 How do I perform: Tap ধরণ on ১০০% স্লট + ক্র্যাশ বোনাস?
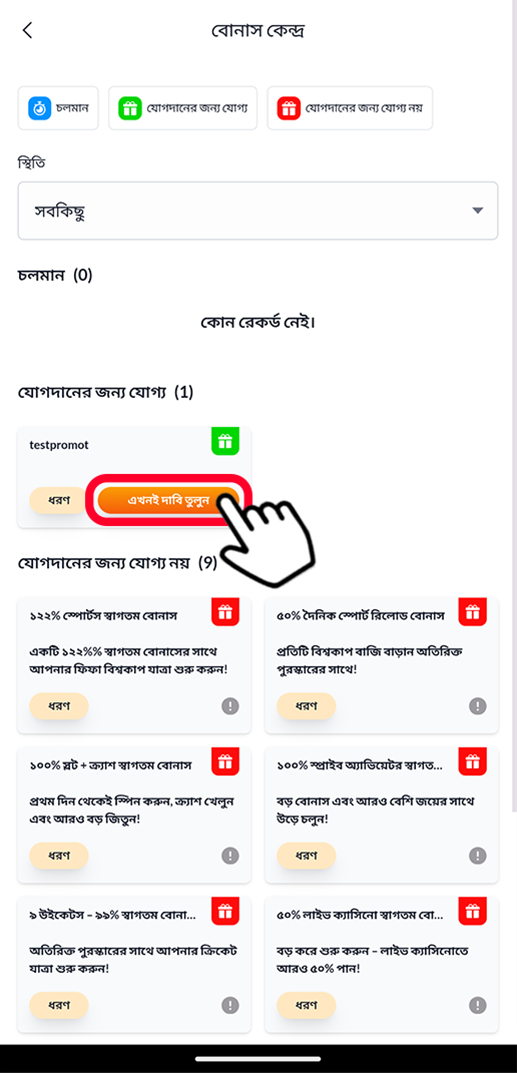tap(59, 855)
